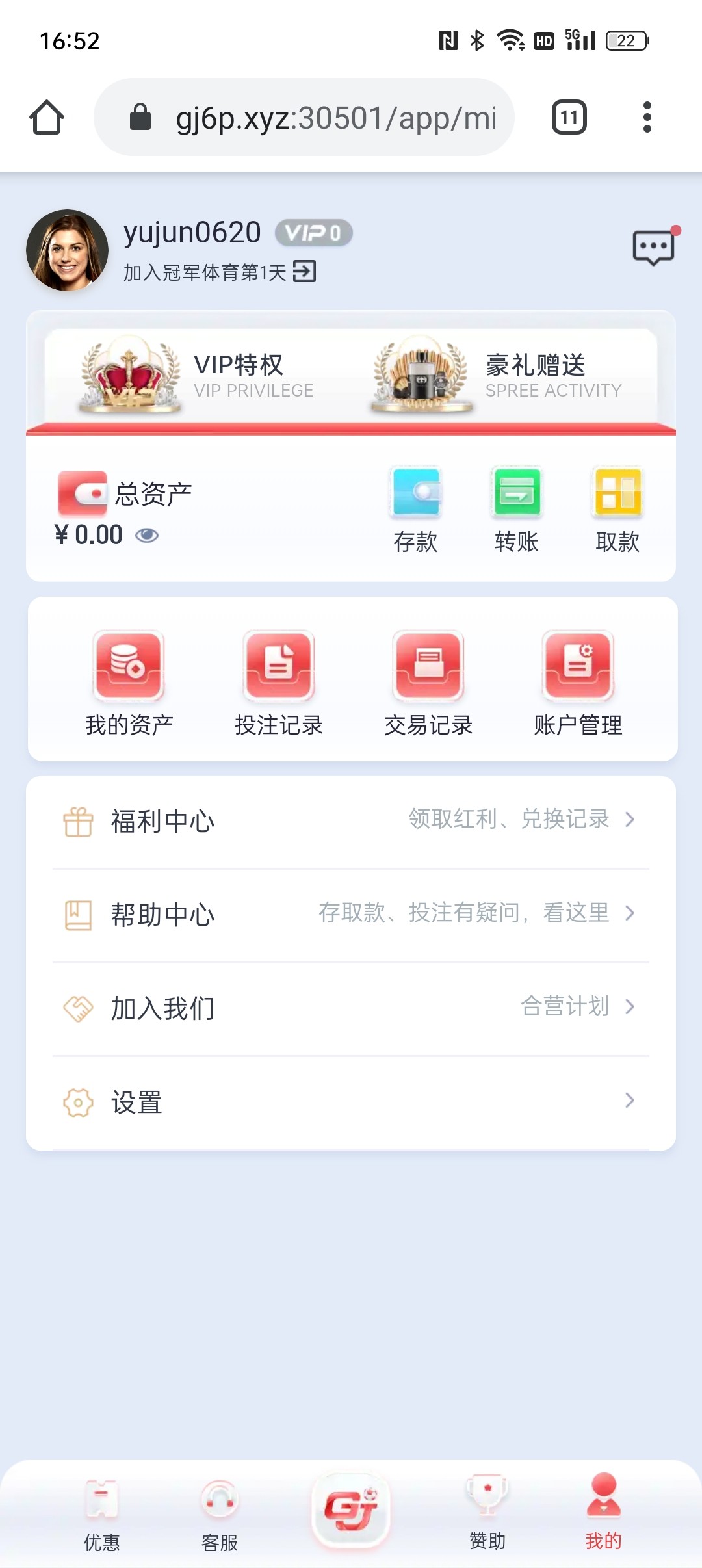This screenshot has height=1568, width=702.
Task: Tap the yujun0620 profile avatar
Action: tap(67, 249)
